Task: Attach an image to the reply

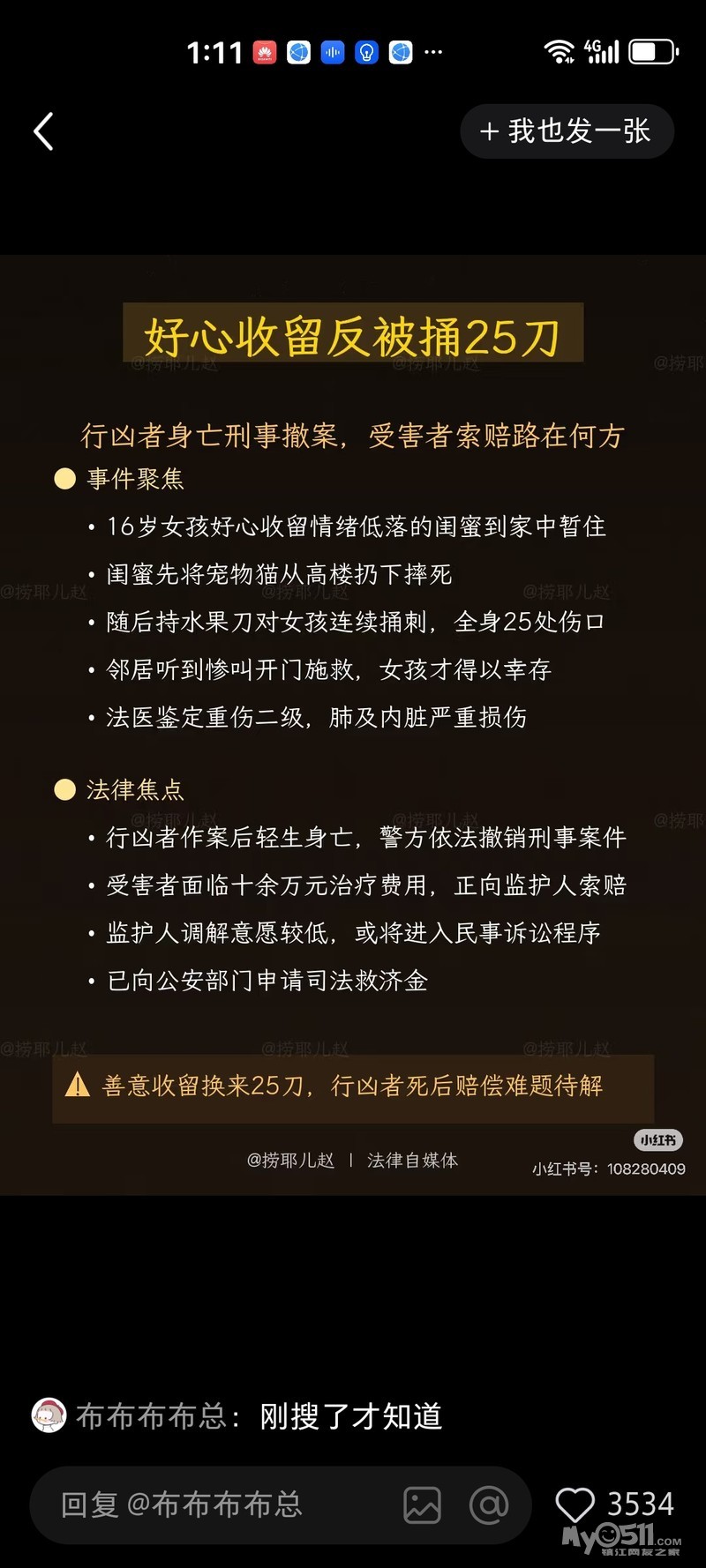Action: [422, 1505]
